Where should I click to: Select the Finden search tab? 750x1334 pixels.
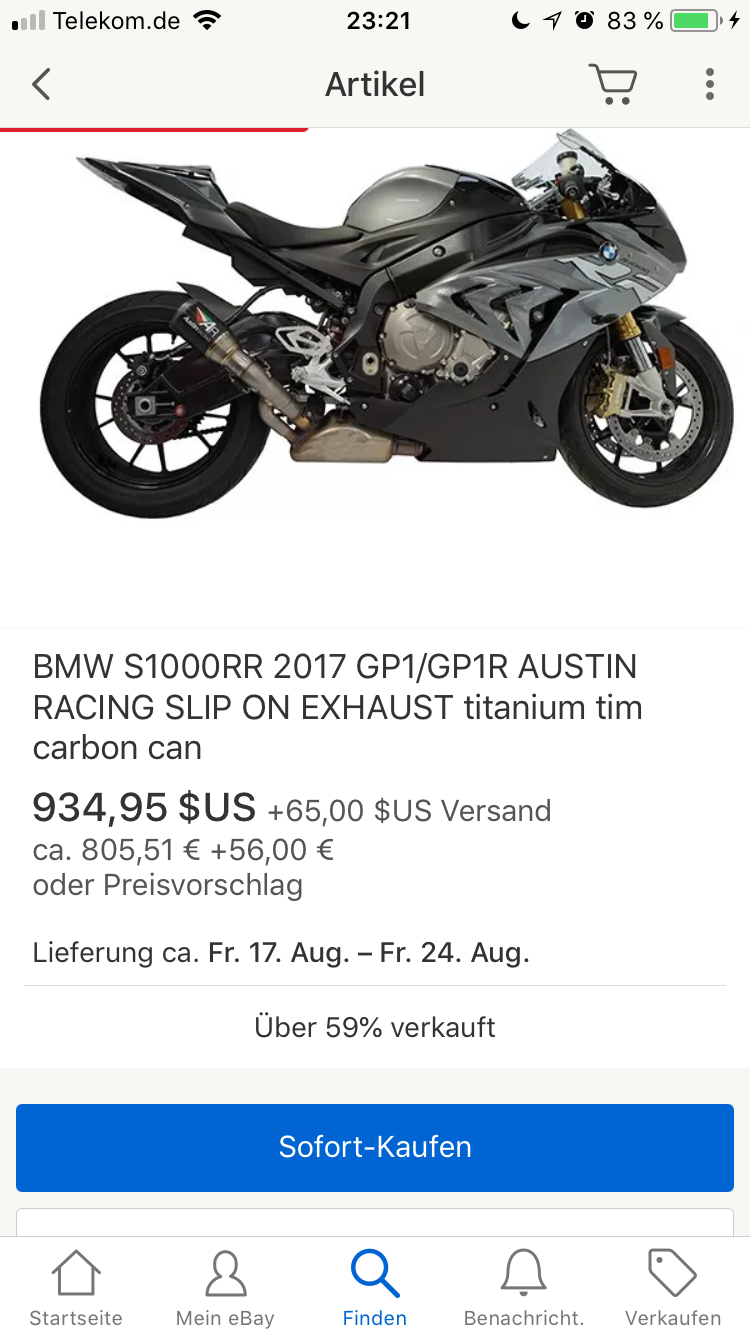tap(375, 1288)
